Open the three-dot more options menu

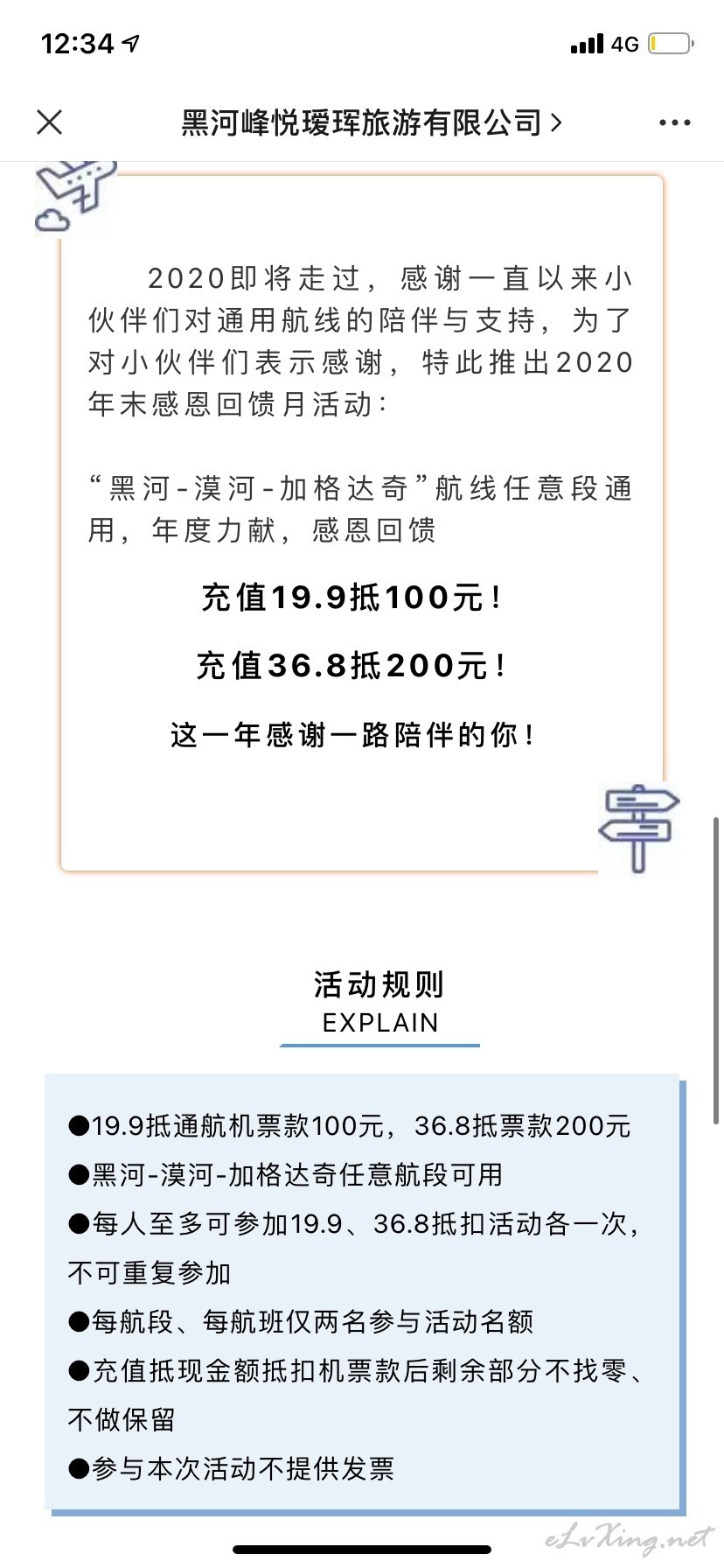(674, 122)
